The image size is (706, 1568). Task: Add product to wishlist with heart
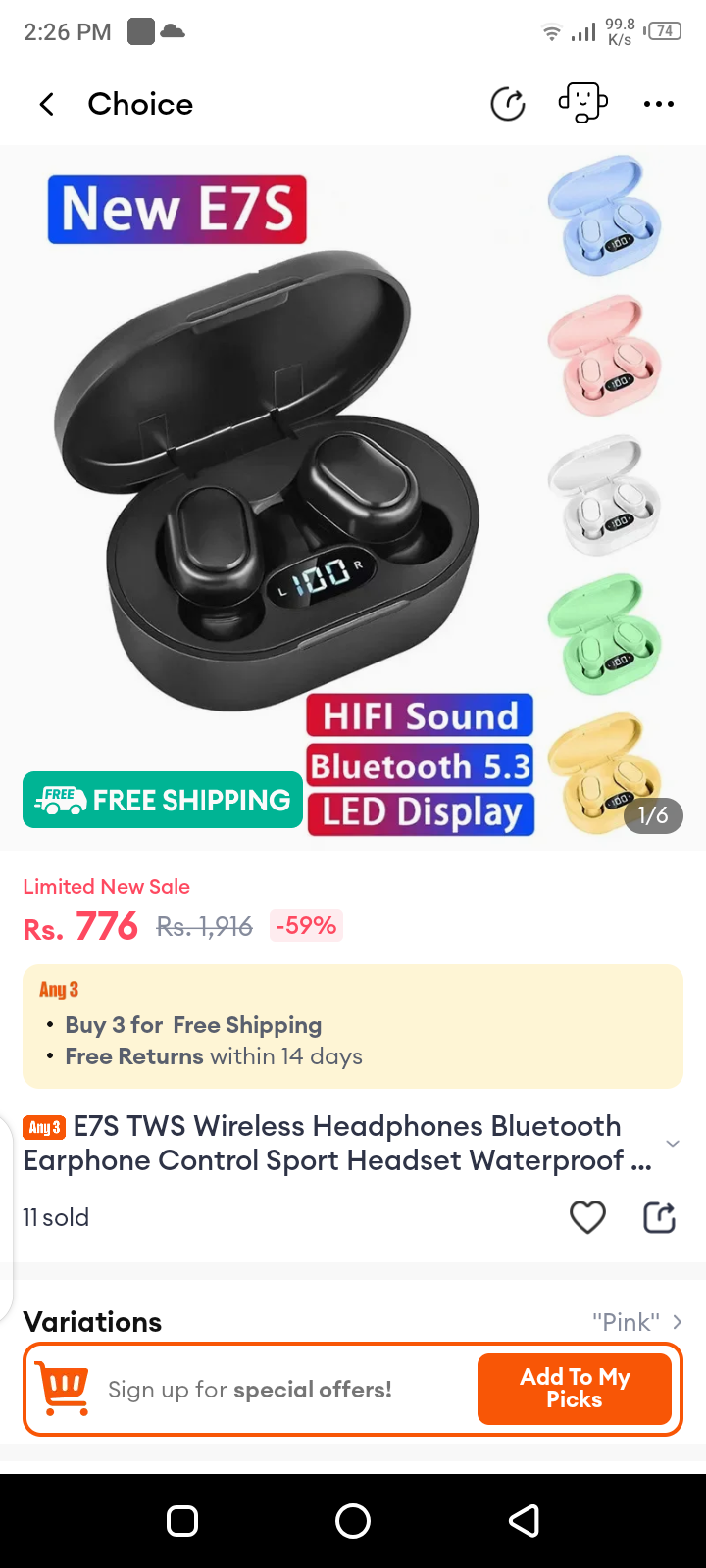(x=587, y=1217)
